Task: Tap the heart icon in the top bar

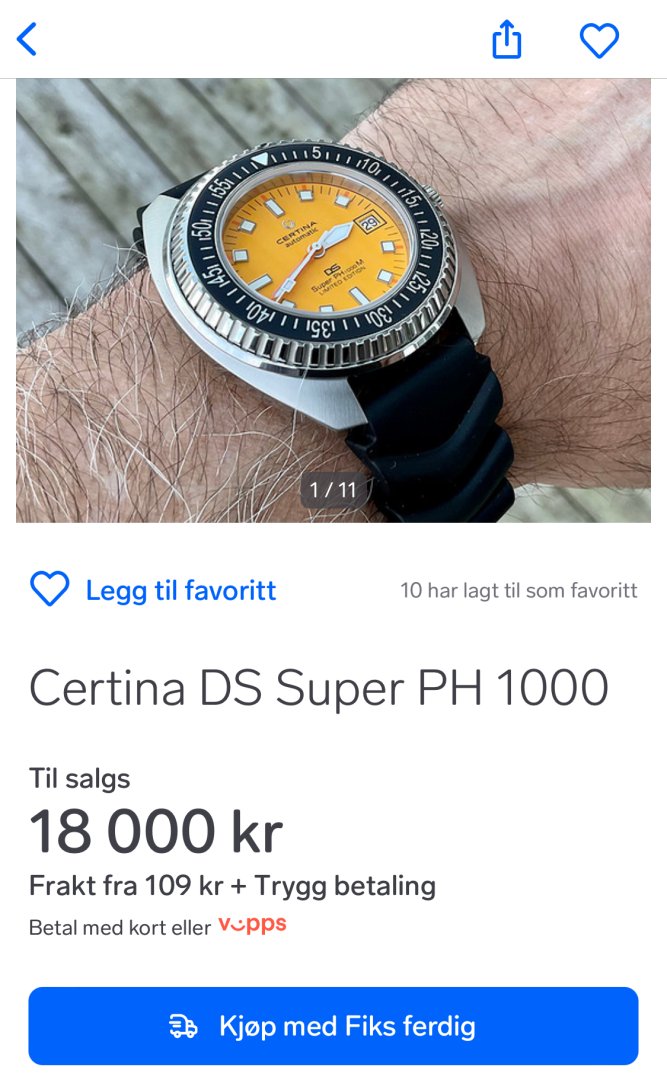Action: tap(599, 40)
